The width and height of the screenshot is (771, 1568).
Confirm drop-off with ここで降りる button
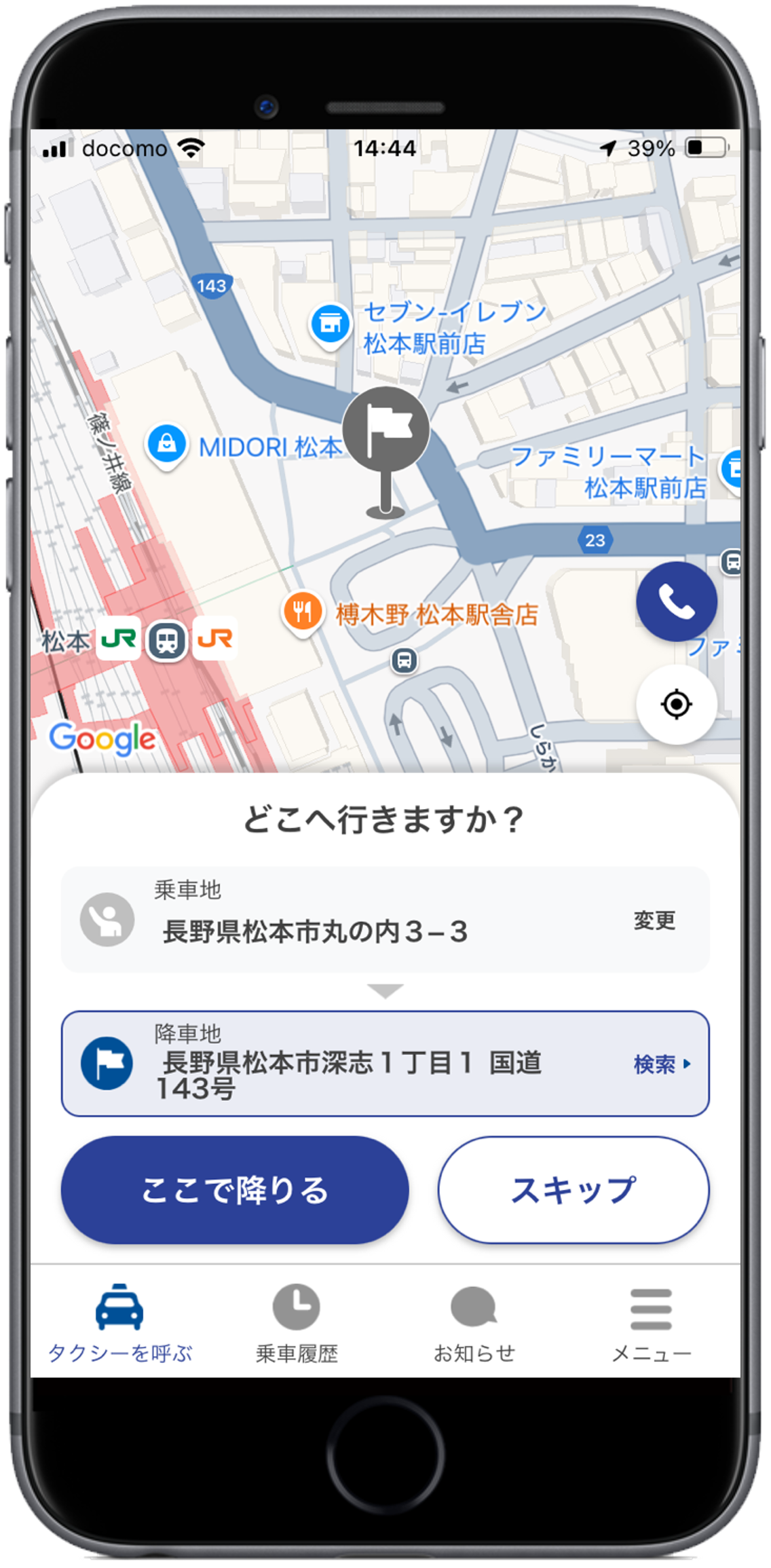pos(235,1190)
